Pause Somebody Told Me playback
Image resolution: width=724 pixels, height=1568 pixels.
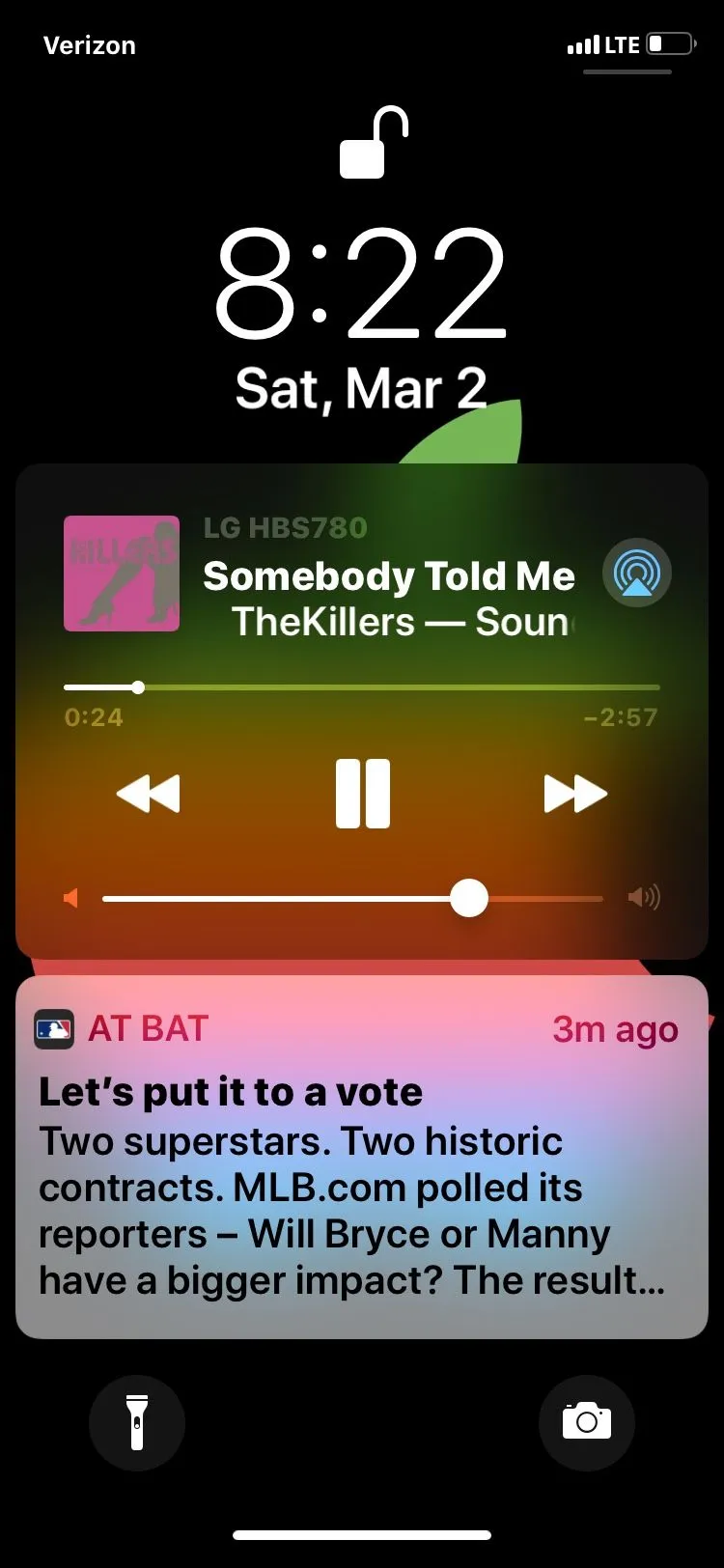pyautogui.click(x=363, y=794)
